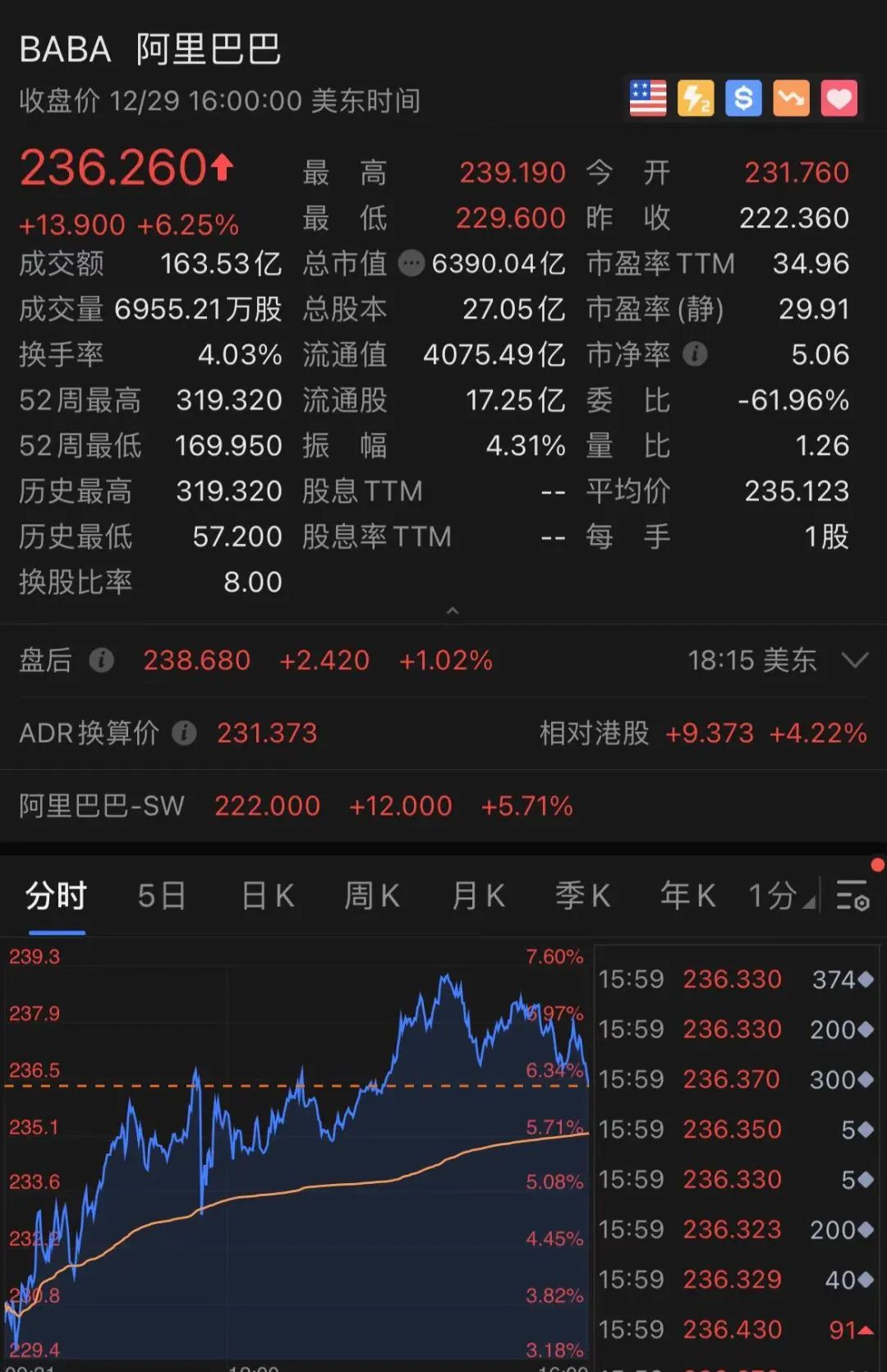Tap the blue dollar sign icon

point(743,99)
